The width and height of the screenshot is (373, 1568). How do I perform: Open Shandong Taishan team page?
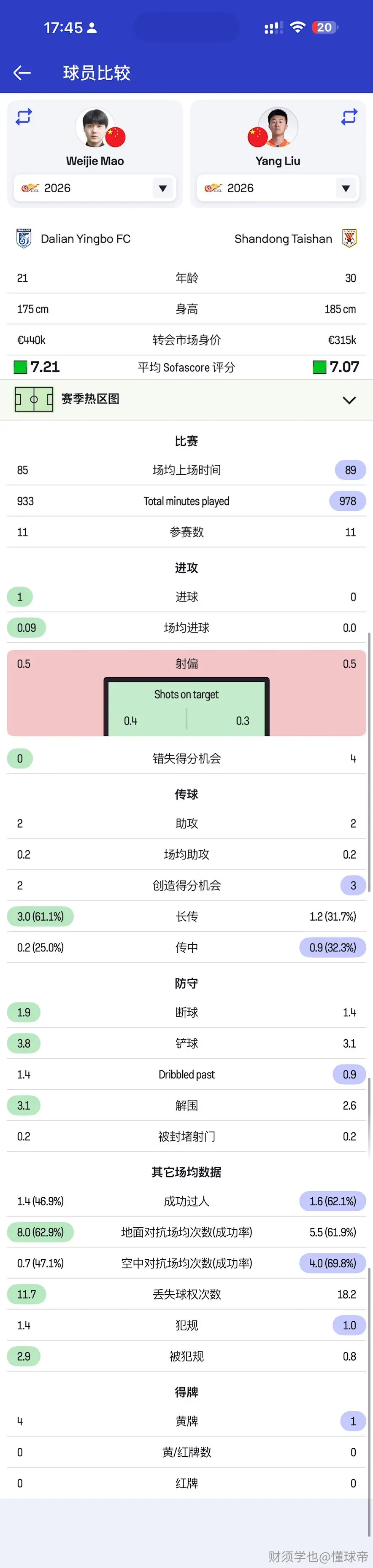click(x=296, y=239)
